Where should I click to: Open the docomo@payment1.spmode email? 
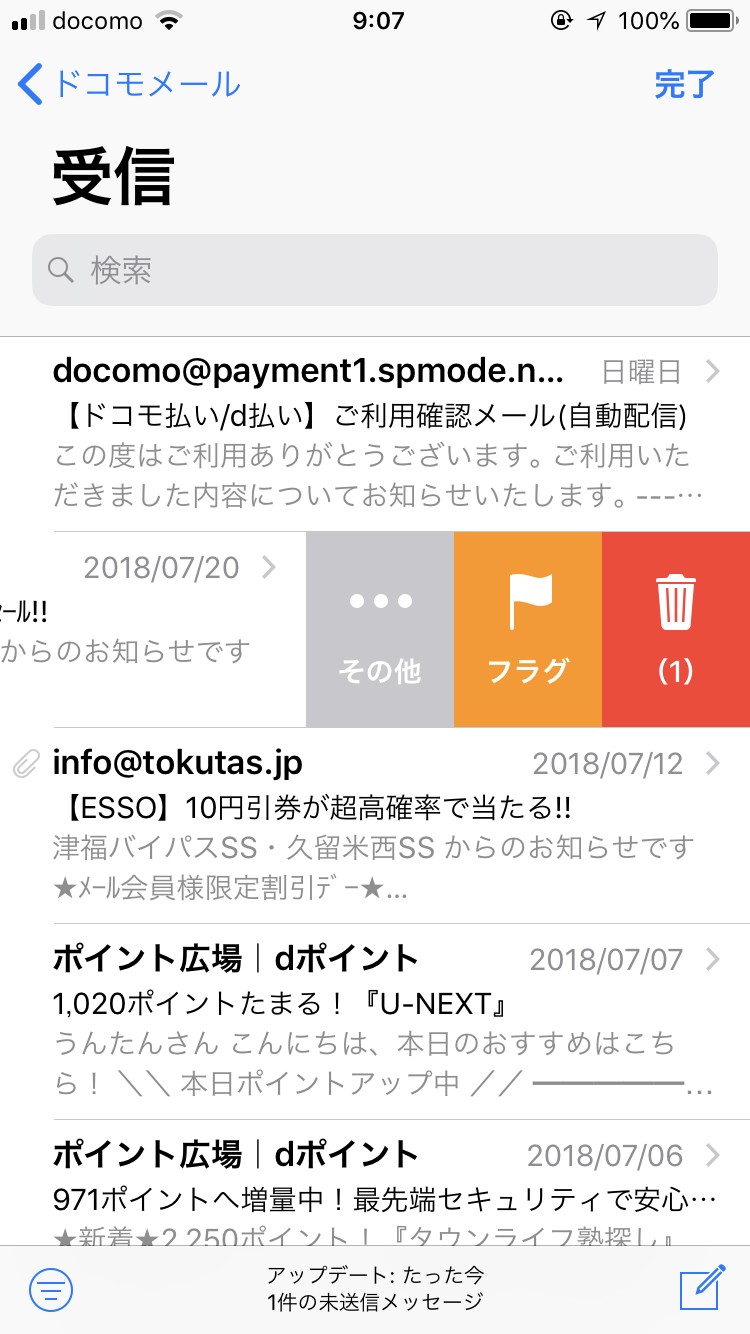point(375,435)
